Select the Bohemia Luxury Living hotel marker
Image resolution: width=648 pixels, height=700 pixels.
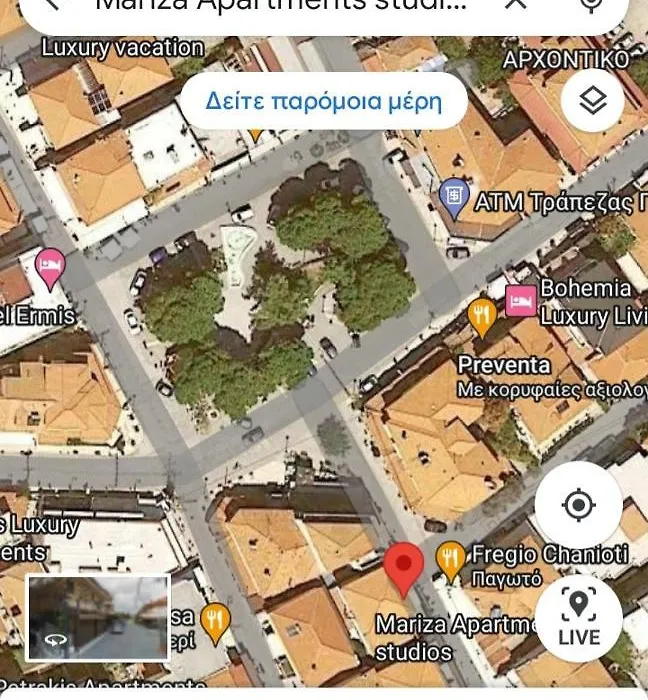click(x=521, y=300)
